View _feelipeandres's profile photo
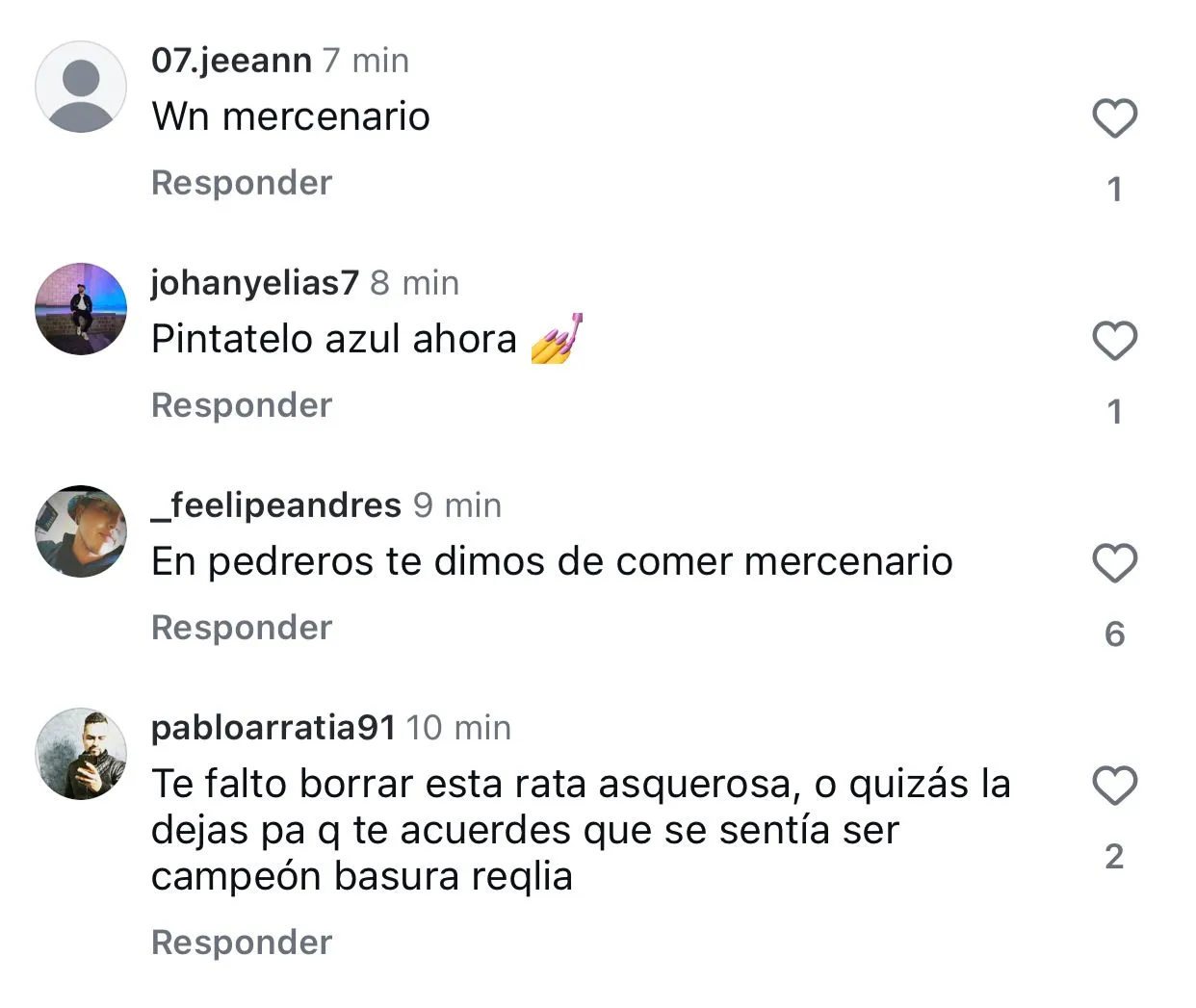This screenshot has width=1196, height=1008. pos(81,531)
